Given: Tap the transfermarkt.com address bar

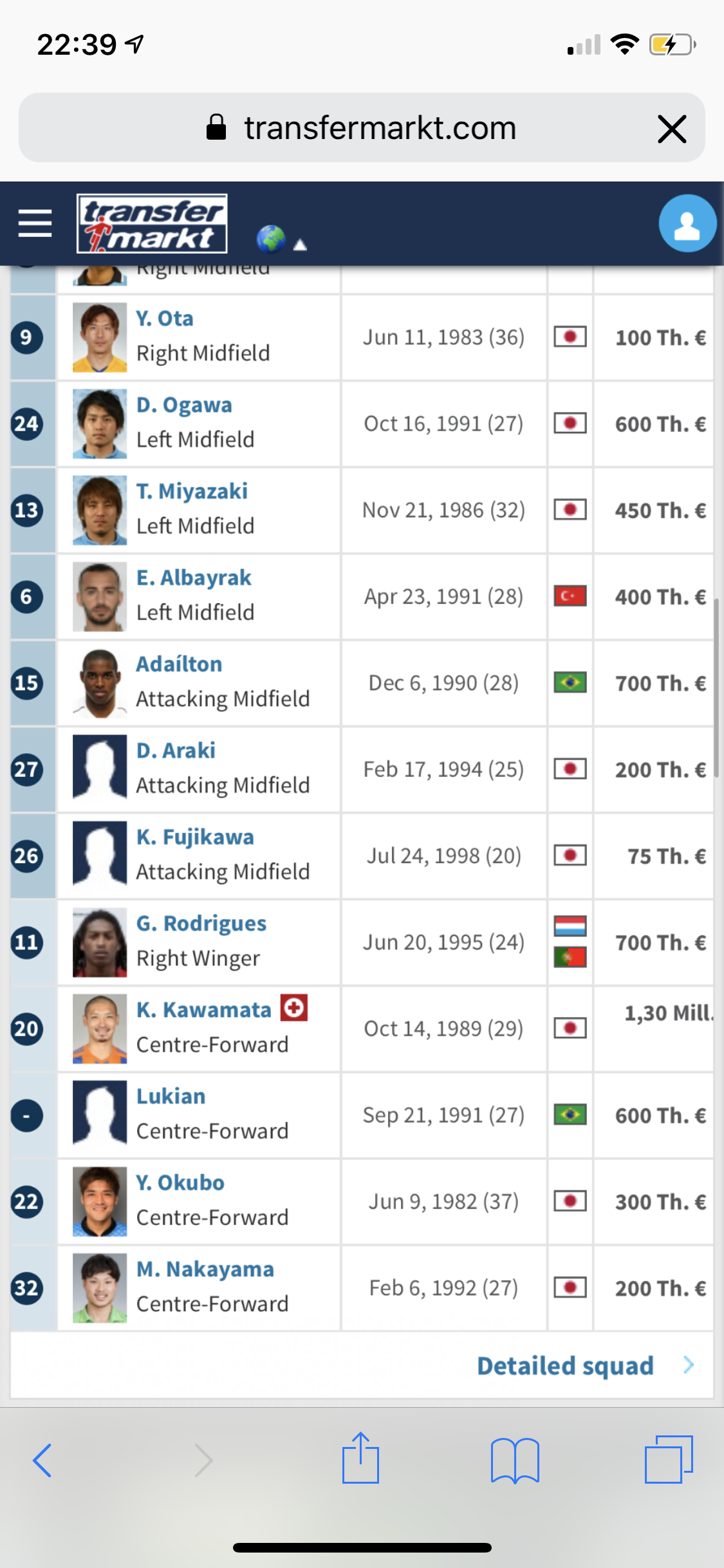Looking at the screenshot, I should (x=362, y=127).
